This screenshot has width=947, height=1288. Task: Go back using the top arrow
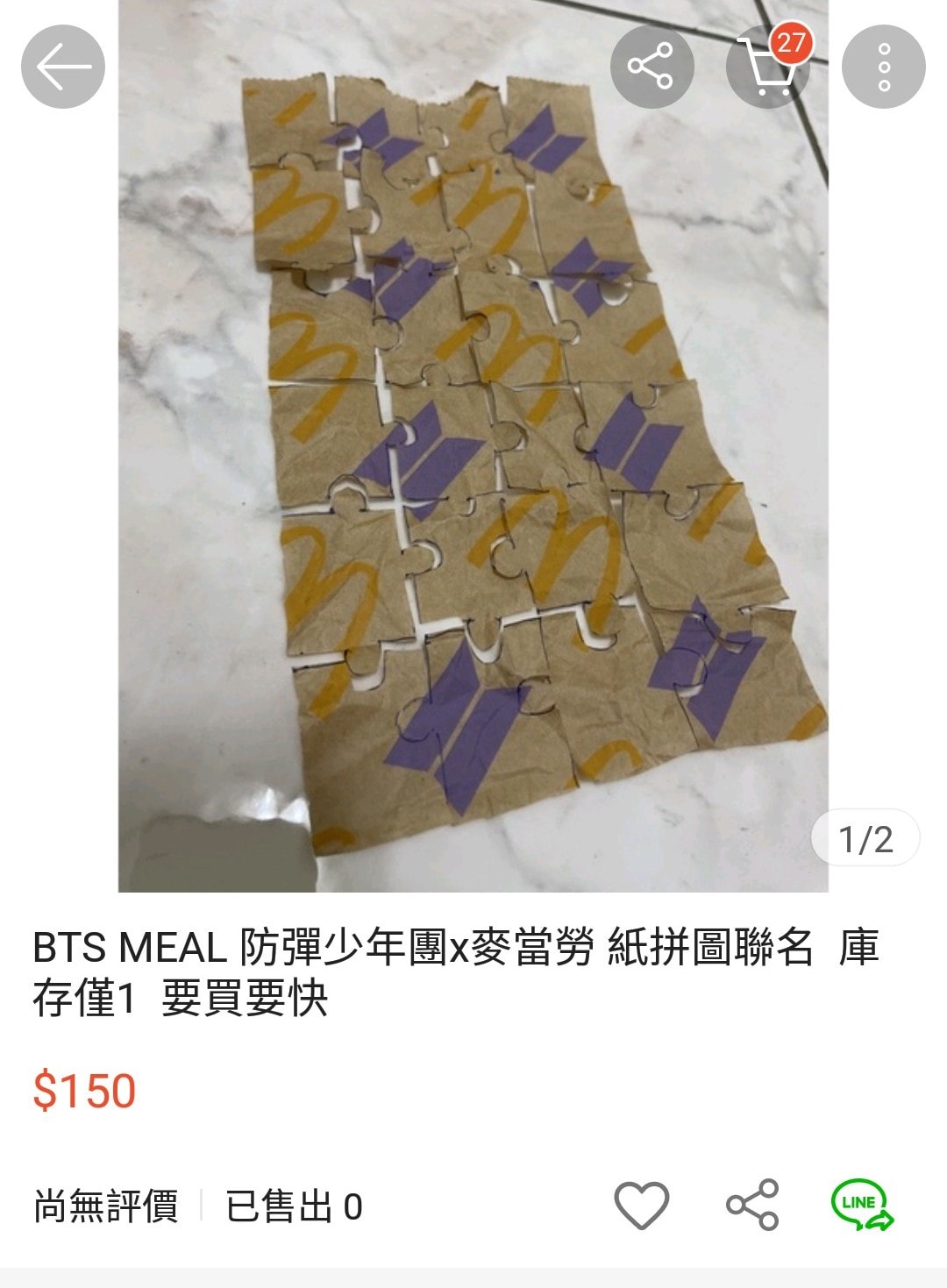pos(63,67)
